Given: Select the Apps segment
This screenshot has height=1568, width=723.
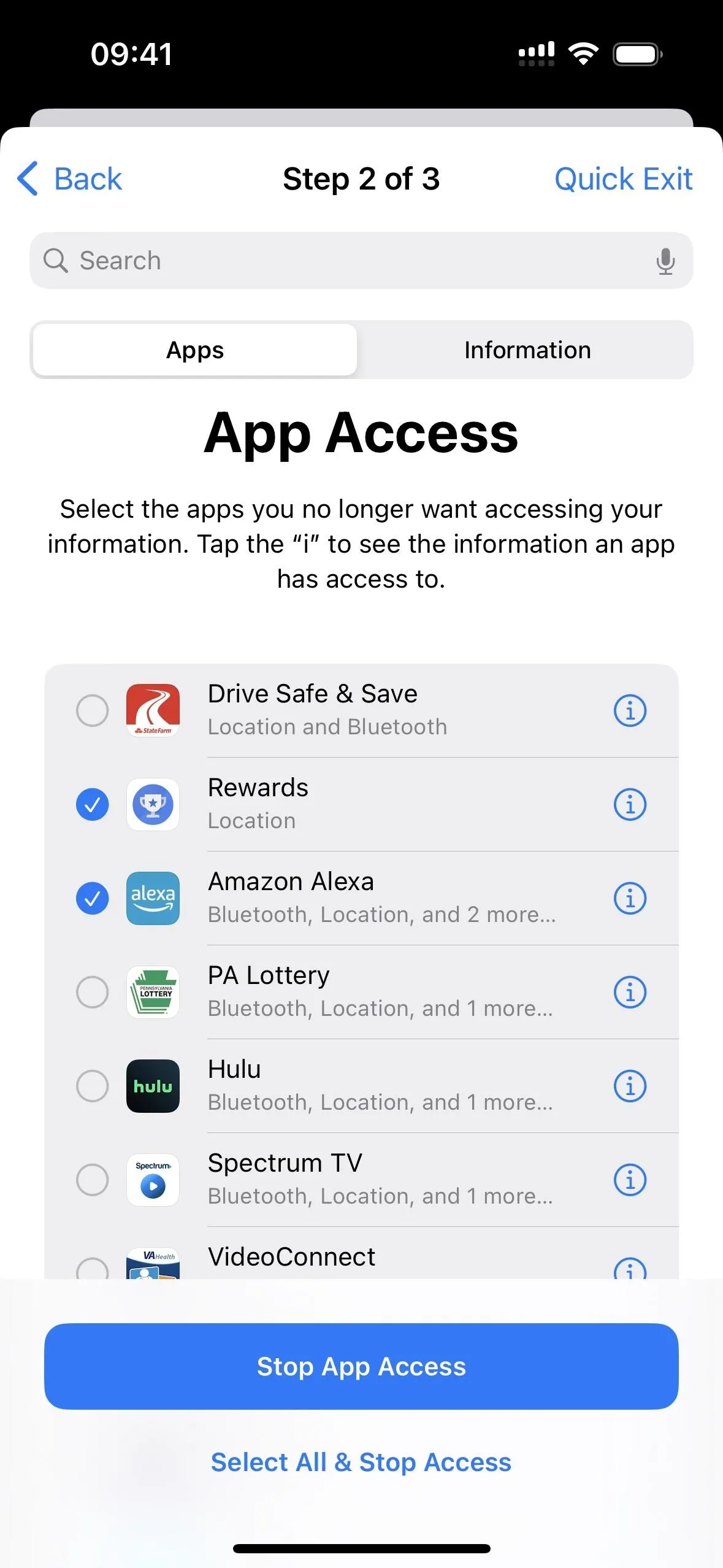Looking at the screenshot, I should (195, 350).
